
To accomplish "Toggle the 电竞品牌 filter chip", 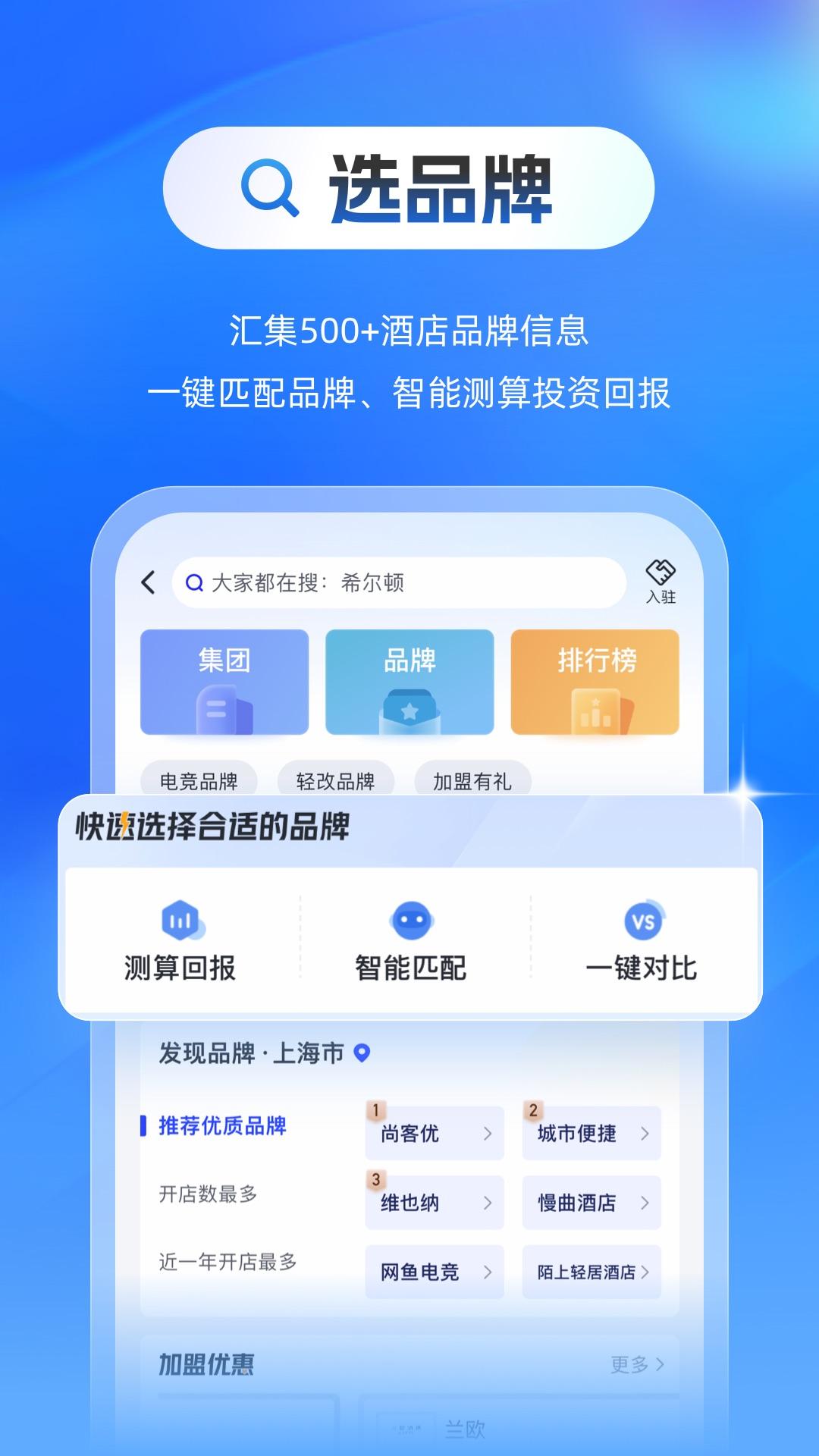I will 199,781.
